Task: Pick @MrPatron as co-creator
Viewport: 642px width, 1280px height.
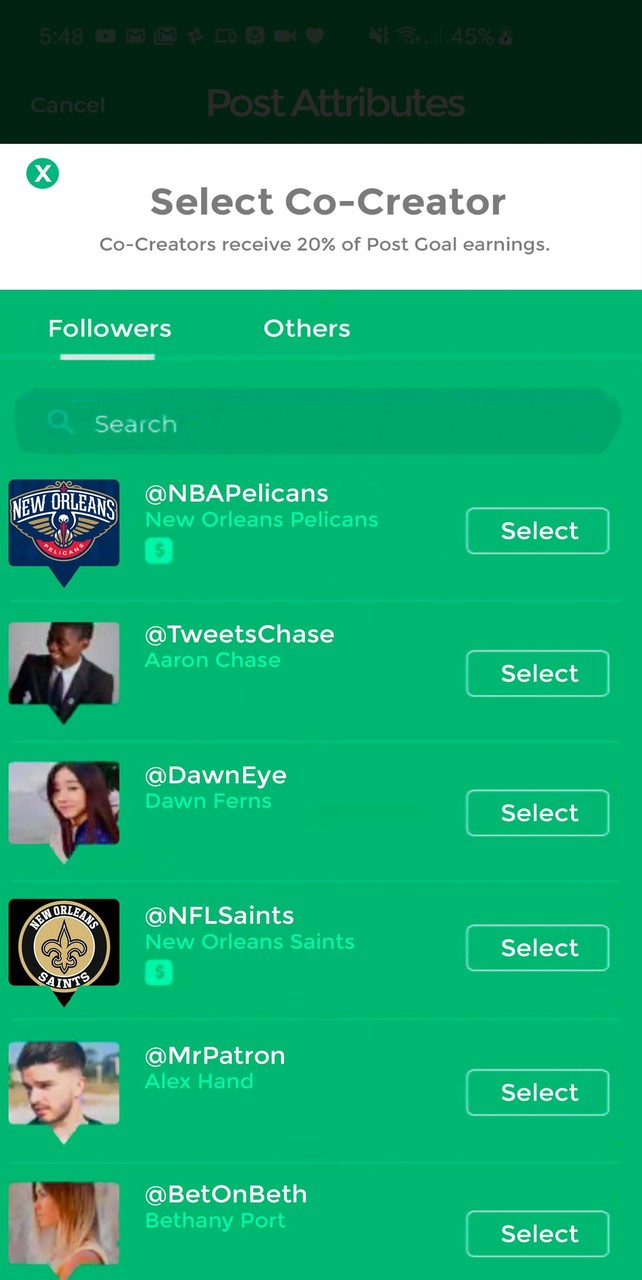Action: click(537, 1092)
